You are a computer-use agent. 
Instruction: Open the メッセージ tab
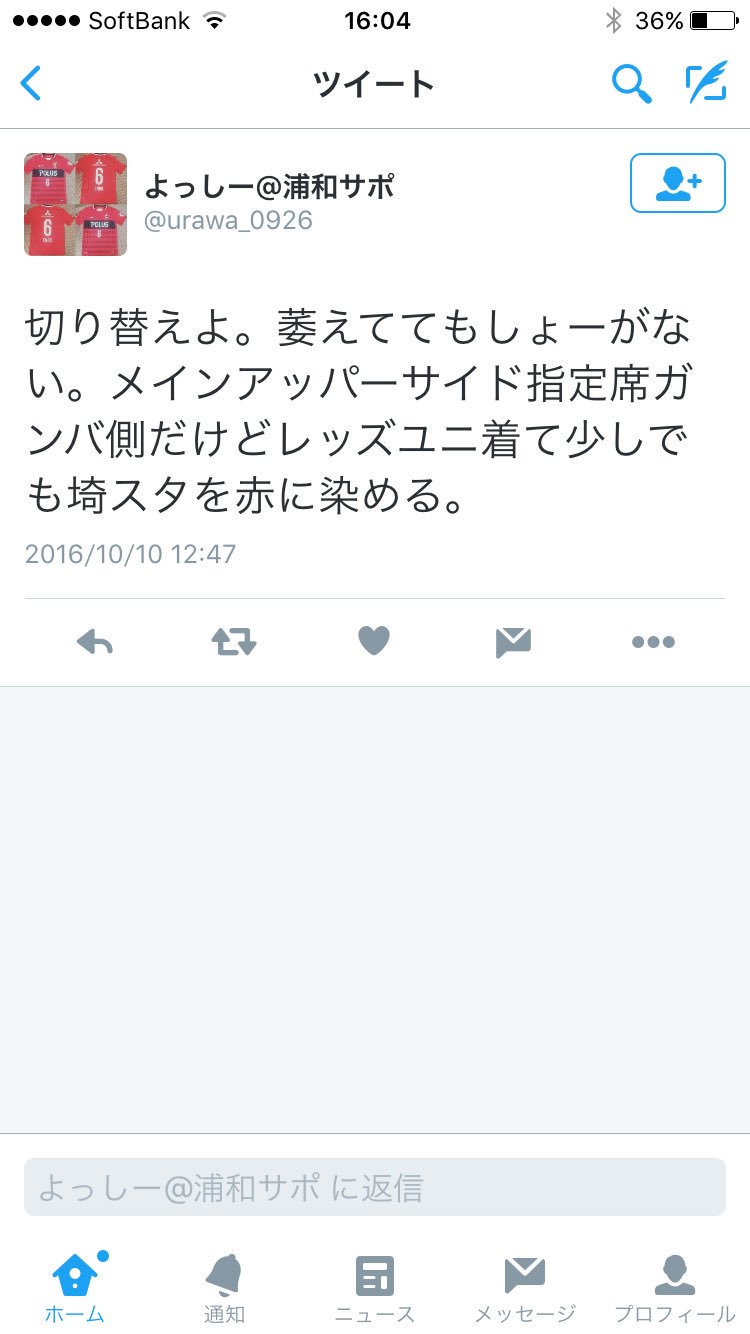pyautogui.click(x=525, y=1288)
